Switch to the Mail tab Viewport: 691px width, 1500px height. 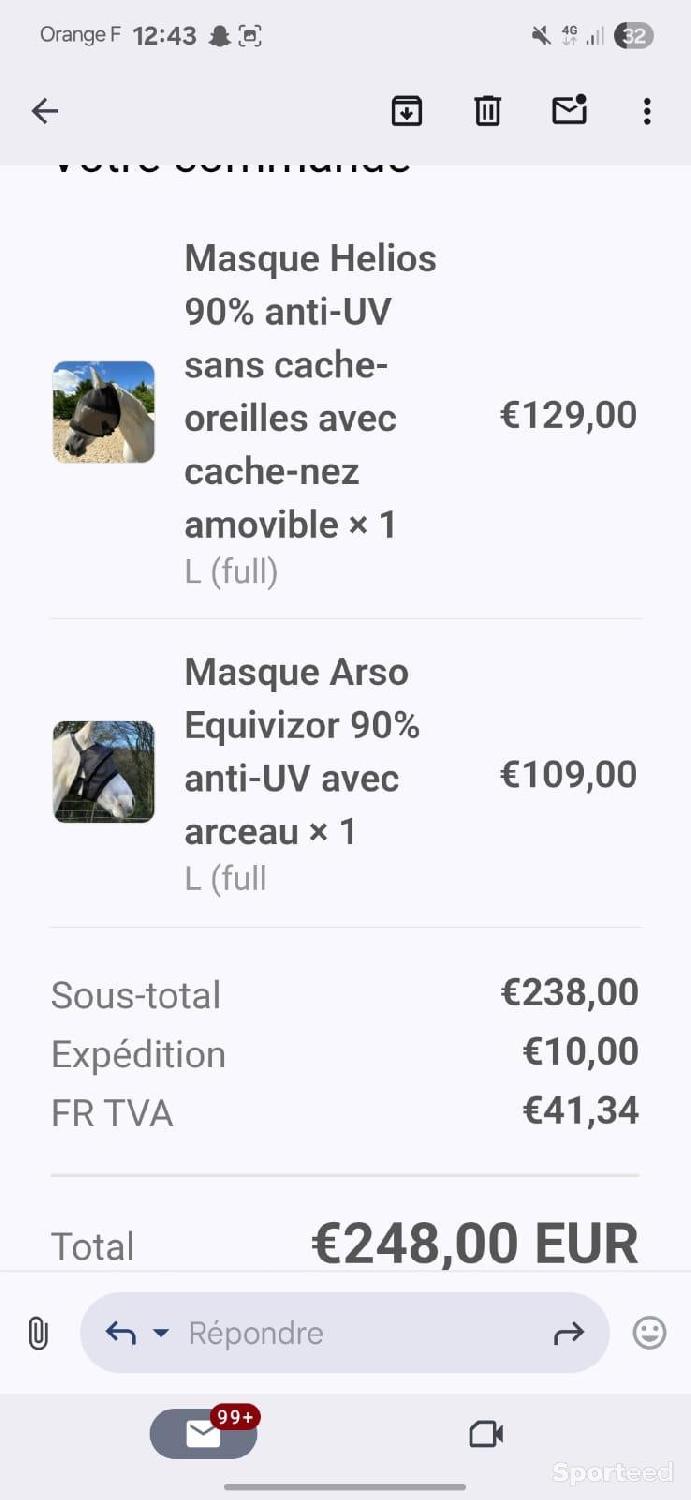point(204,1434)
